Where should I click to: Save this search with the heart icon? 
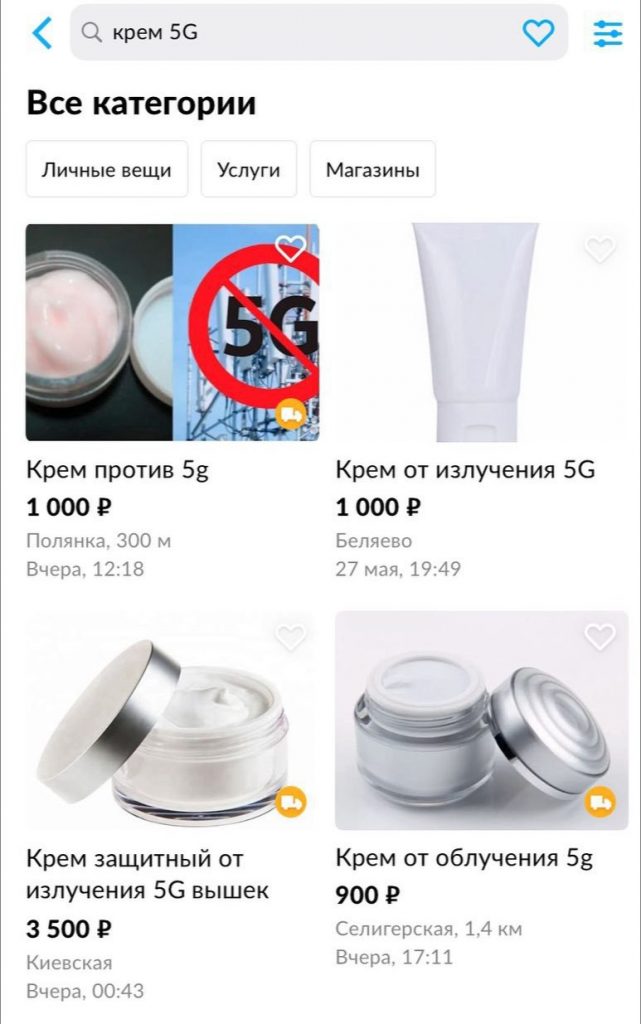(538, 33)
